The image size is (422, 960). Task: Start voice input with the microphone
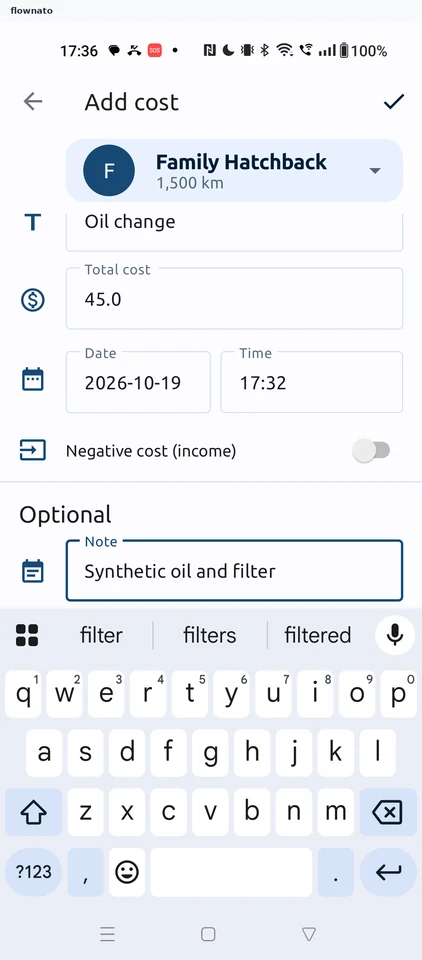(395, 635)
